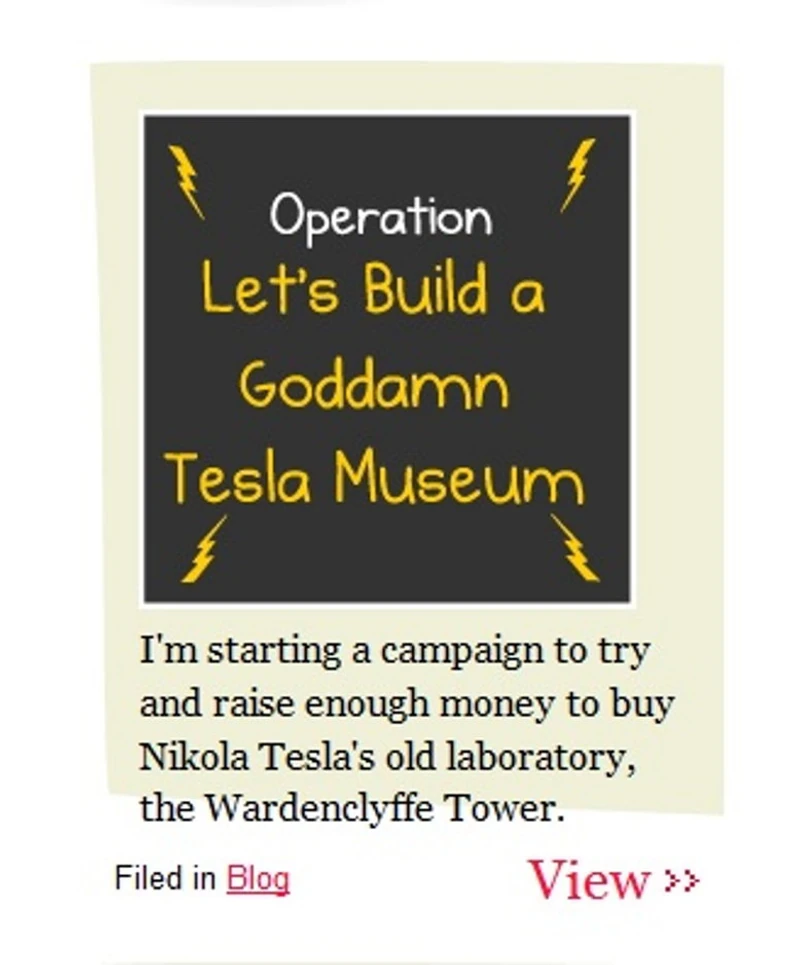Tap the View link to read the post
Viewport: 790px width, 965px height.
[x=612, y=880]
